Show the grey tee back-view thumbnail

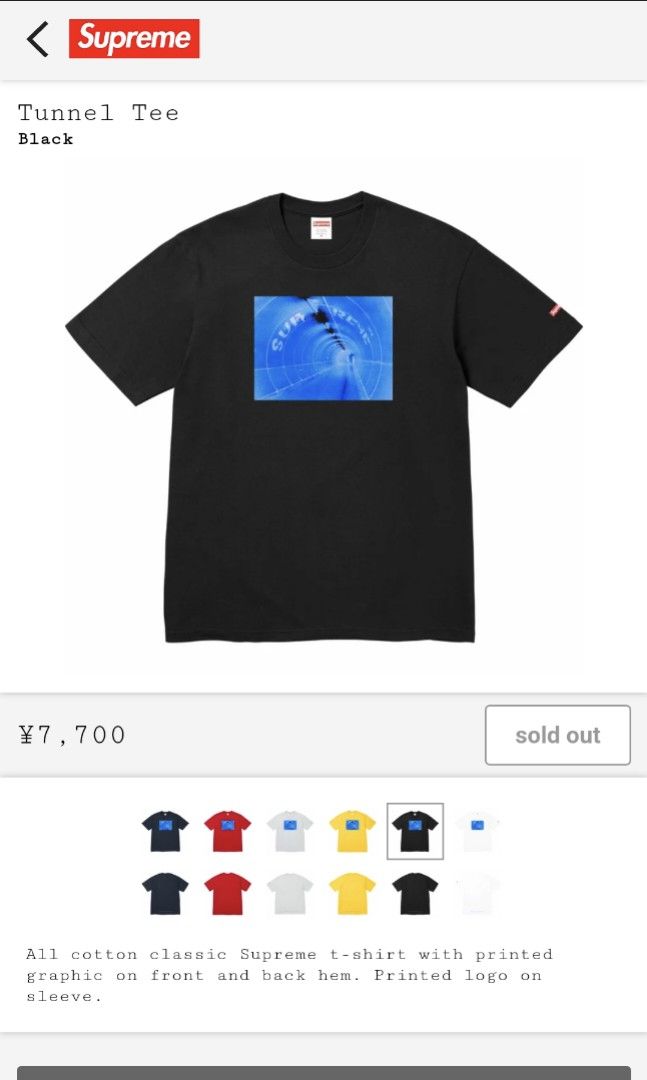point(290,893)
